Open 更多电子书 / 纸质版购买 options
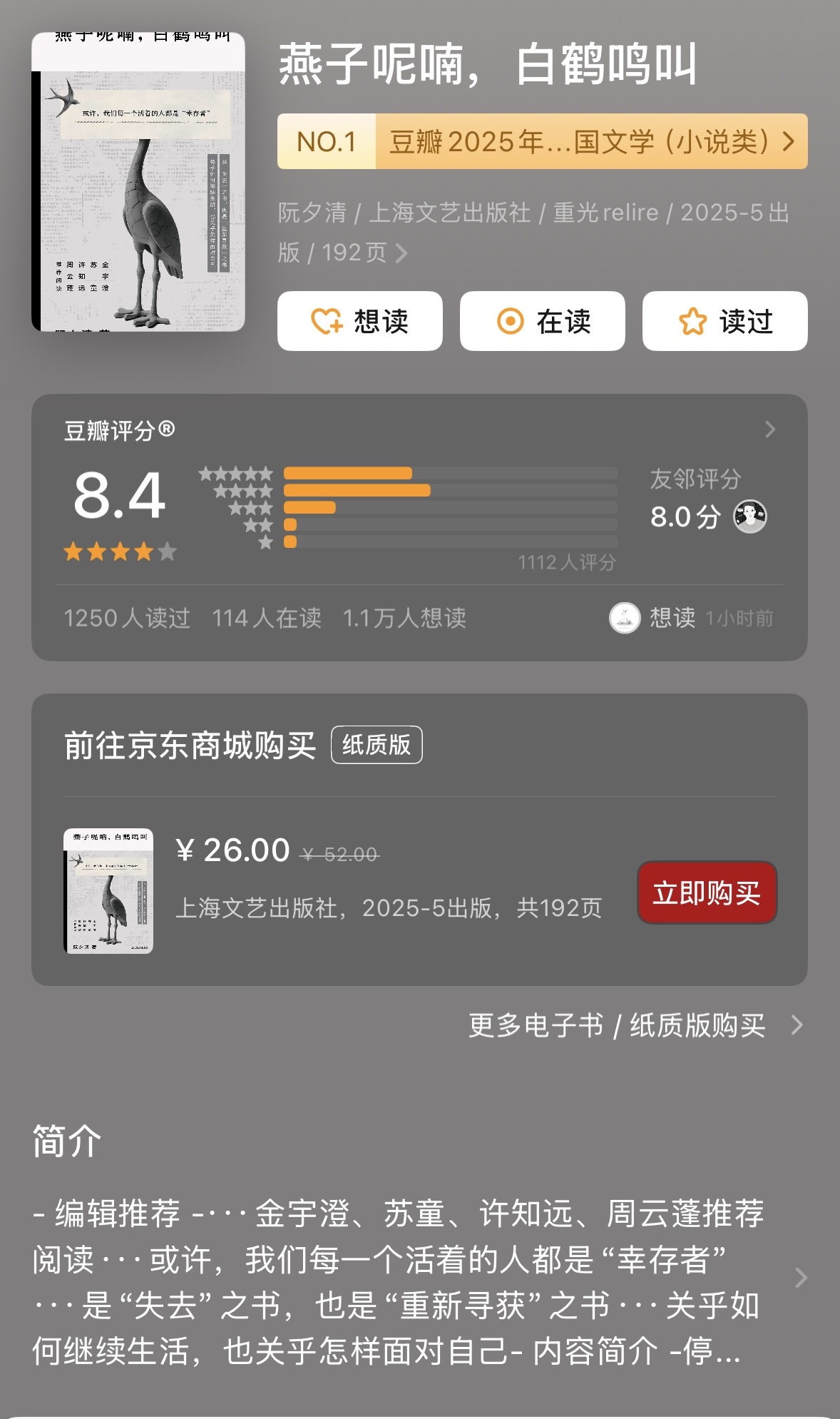 pyautogui.click(x=635, y=1025)
